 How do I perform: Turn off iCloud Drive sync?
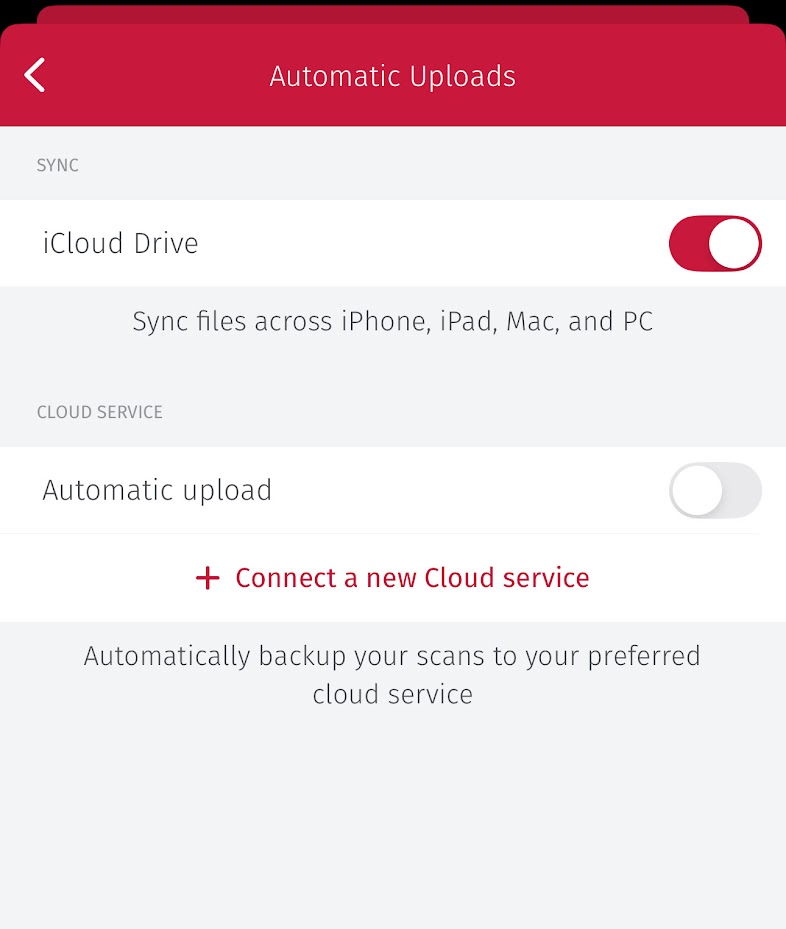pos(714,244)
